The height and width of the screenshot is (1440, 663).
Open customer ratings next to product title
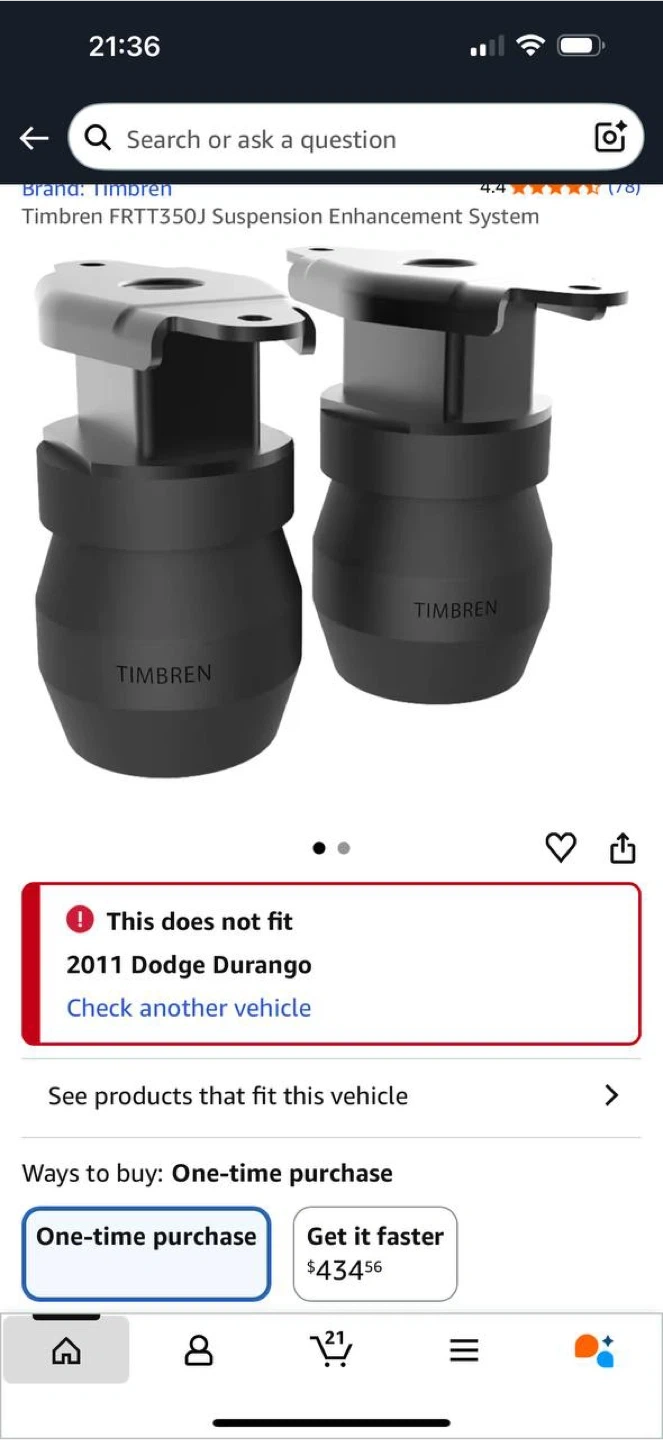tap(560, 188)
